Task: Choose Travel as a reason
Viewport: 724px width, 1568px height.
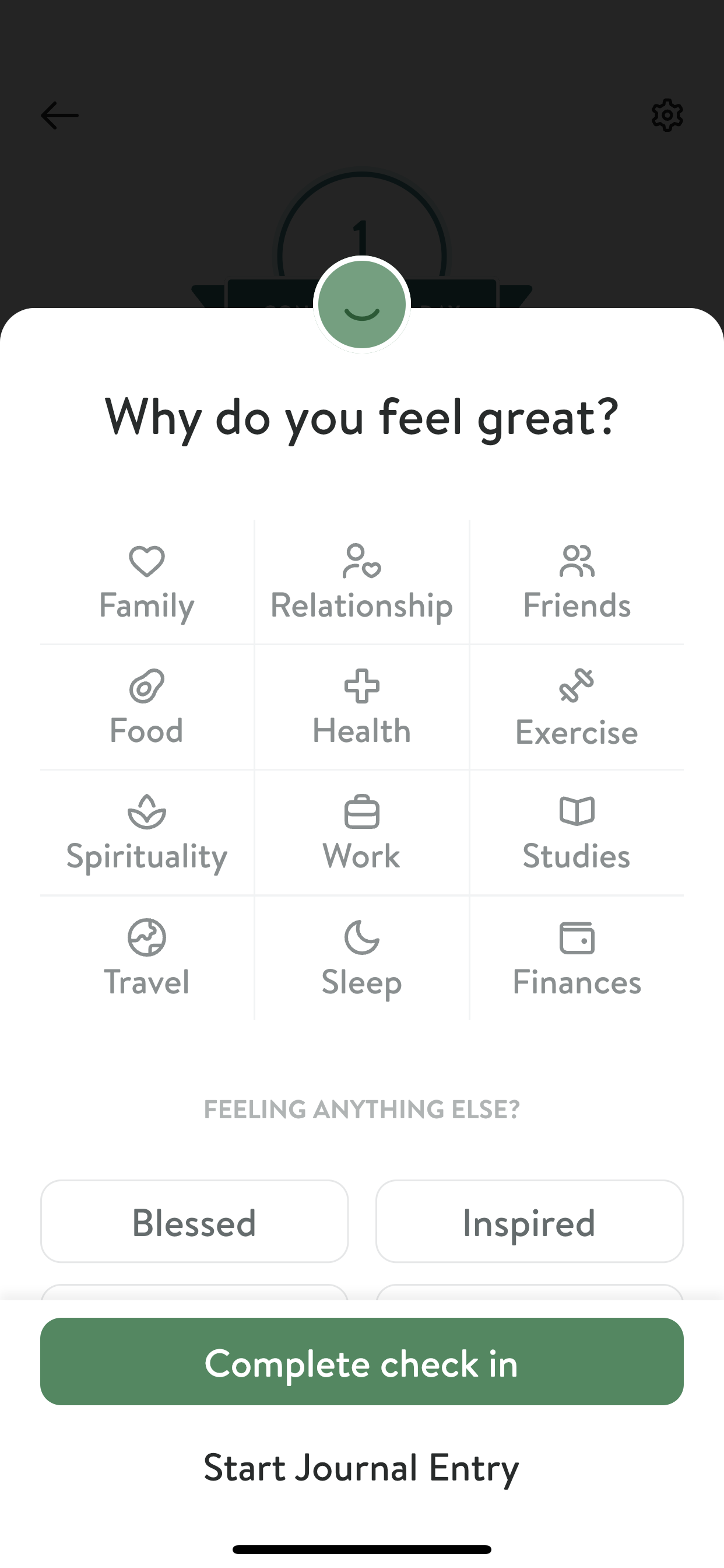Action: pos(147,958)
